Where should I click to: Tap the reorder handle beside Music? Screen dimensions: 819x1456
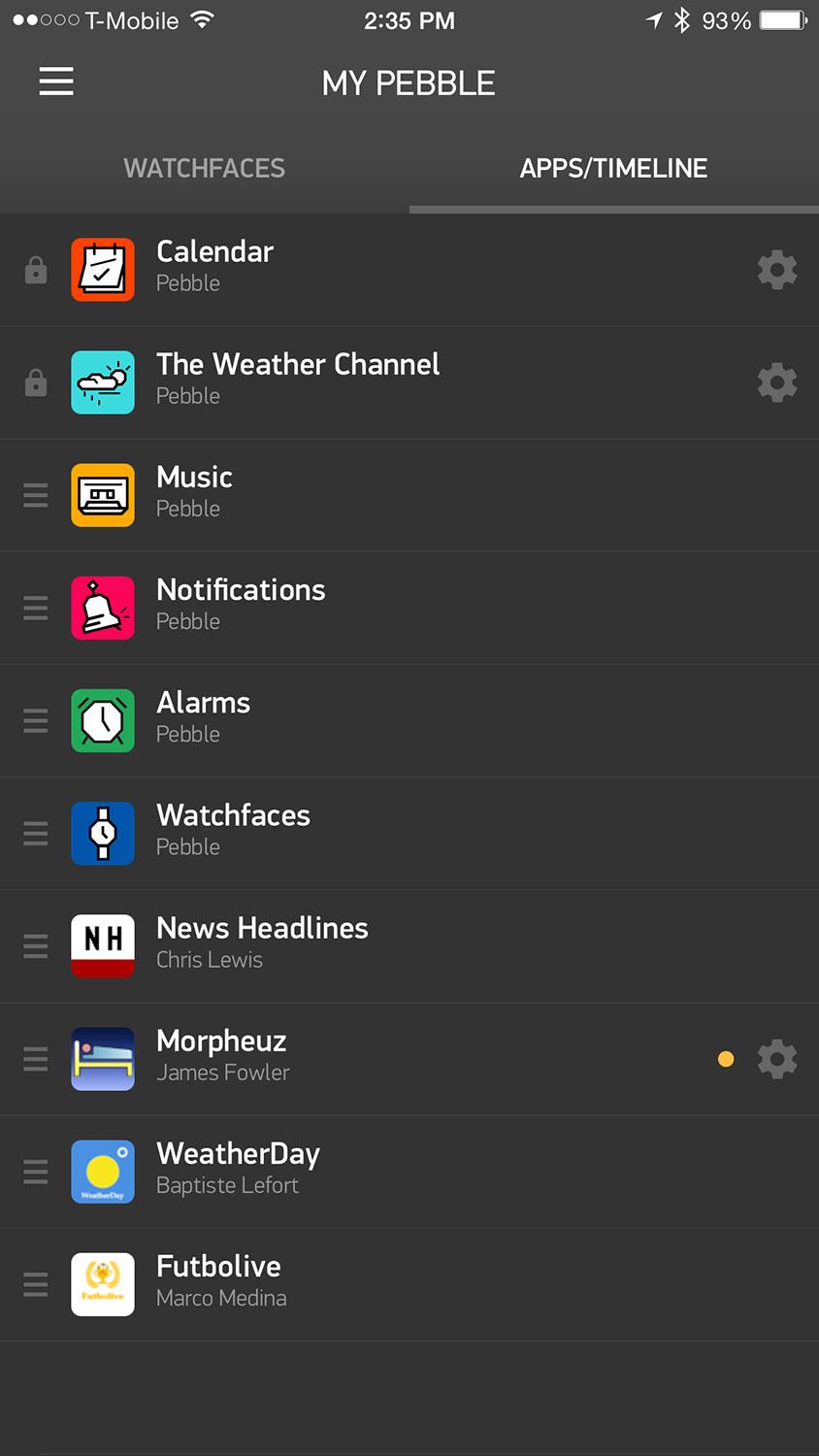point(36,495)
